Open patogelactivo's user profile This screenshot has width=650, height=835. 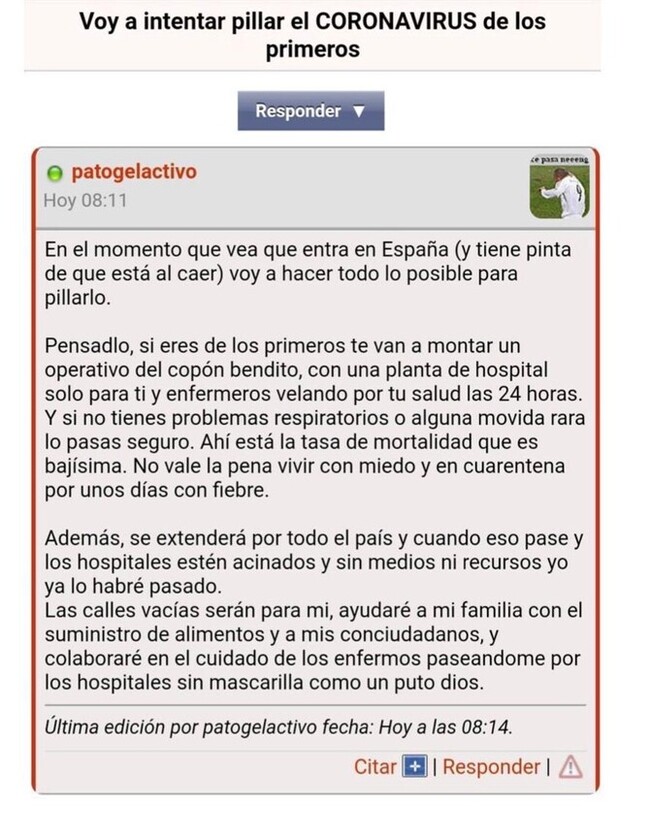(133, 171)
